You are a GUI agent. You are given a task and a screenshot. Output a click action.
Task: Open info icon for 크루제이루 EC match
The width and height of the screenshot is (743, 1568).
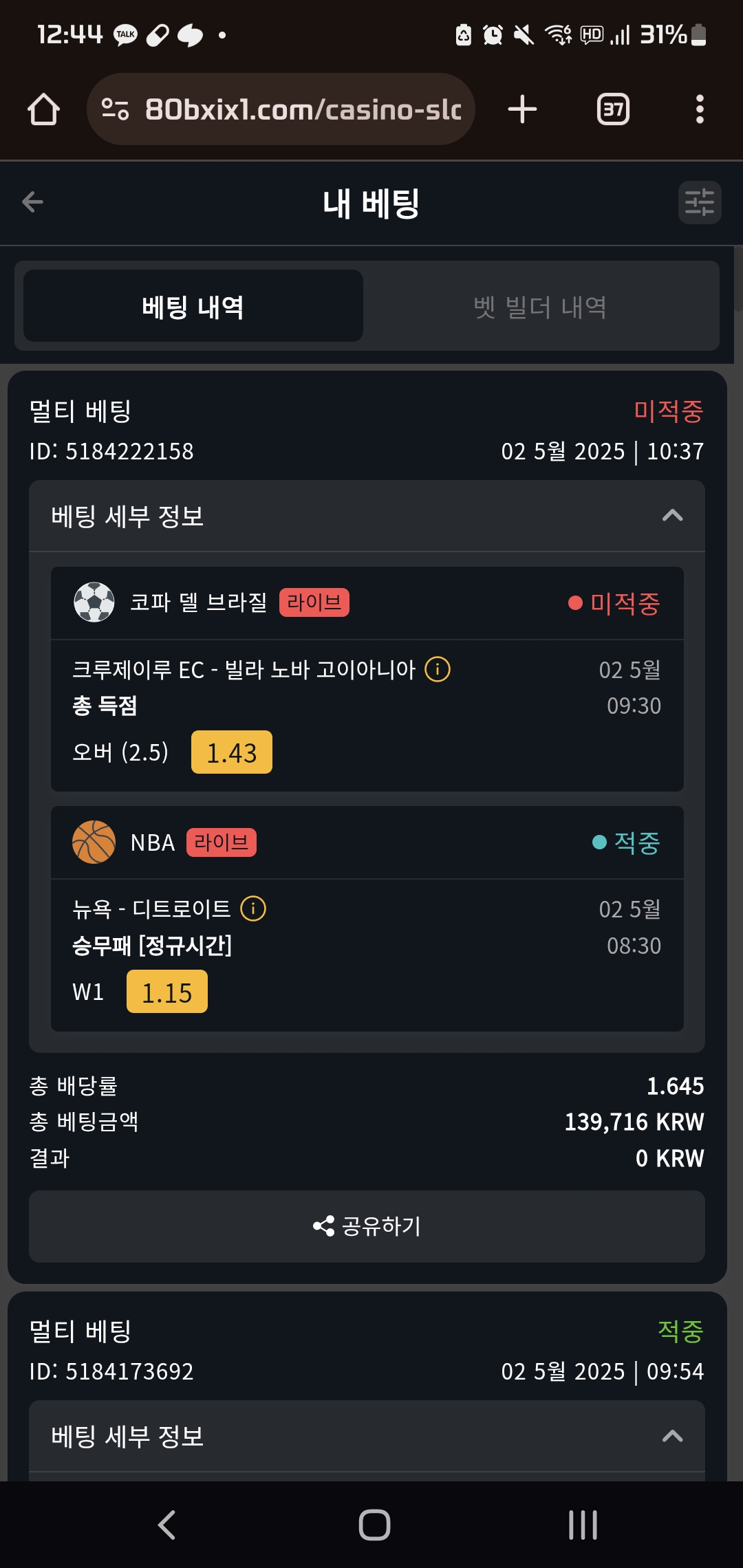pyautogui.click(x=438, y=669)
